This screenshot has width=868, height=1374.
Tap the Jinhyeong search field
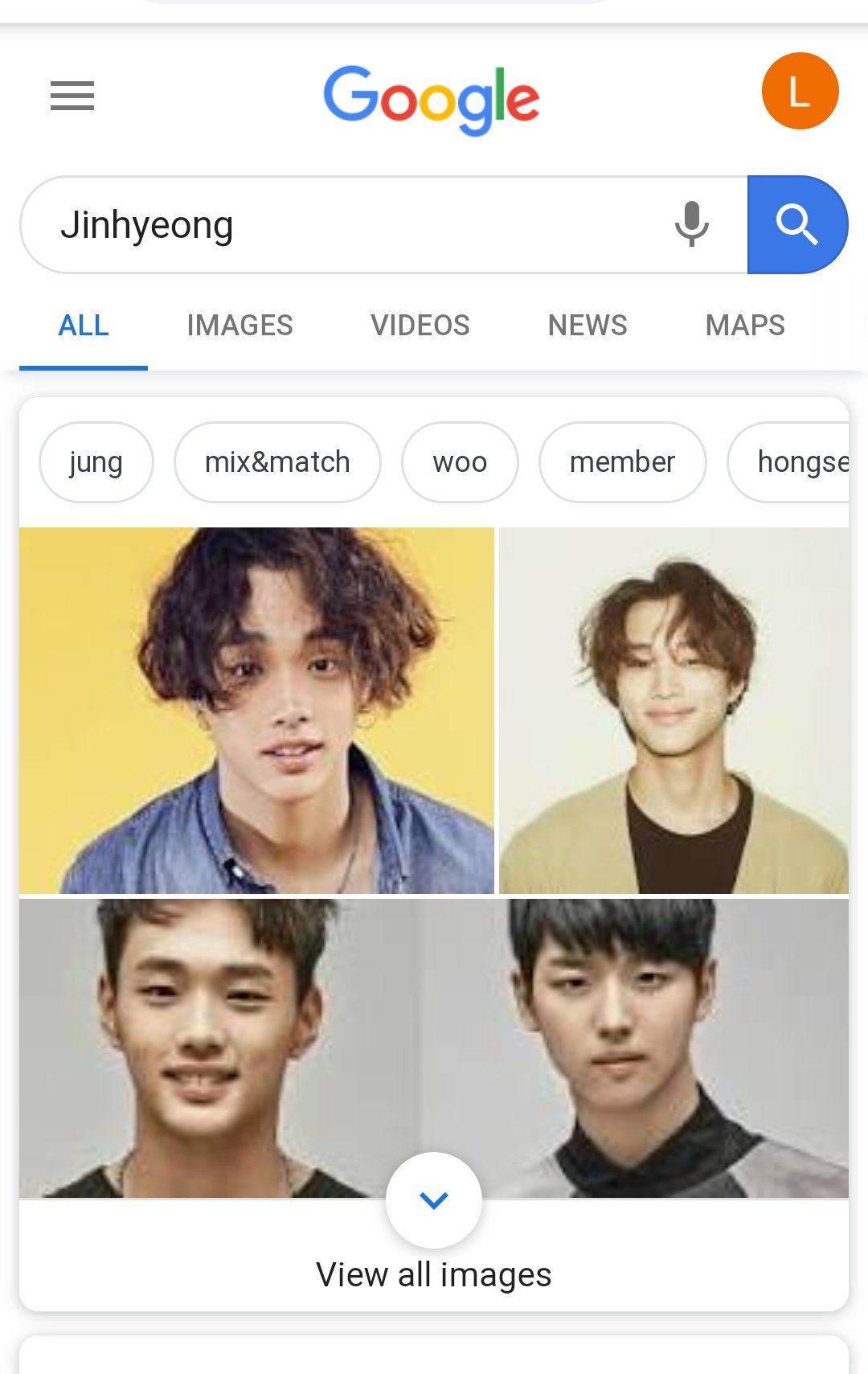[338, 225]
